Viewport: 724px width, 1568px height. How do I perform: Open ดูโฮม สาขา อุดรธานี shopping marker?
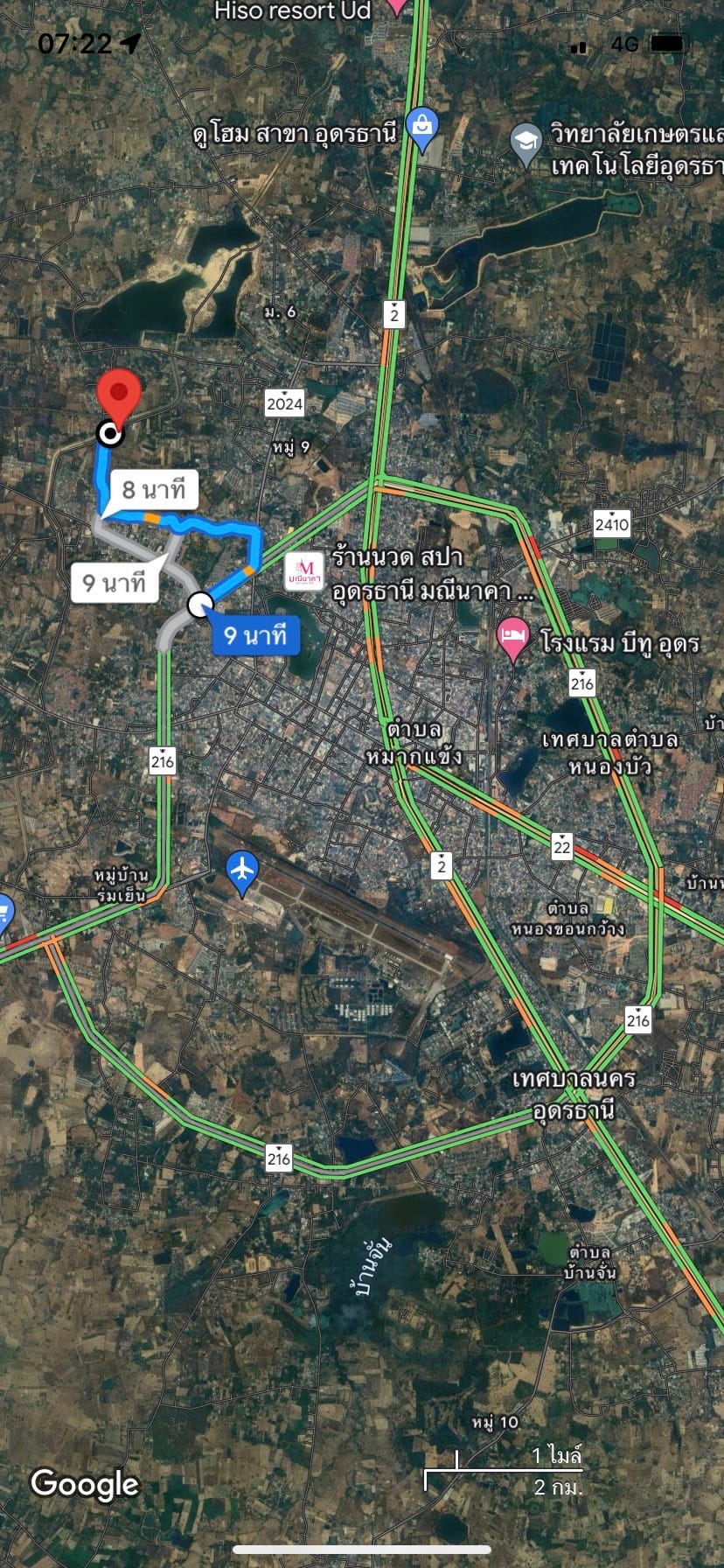click(x=421, y=130)
